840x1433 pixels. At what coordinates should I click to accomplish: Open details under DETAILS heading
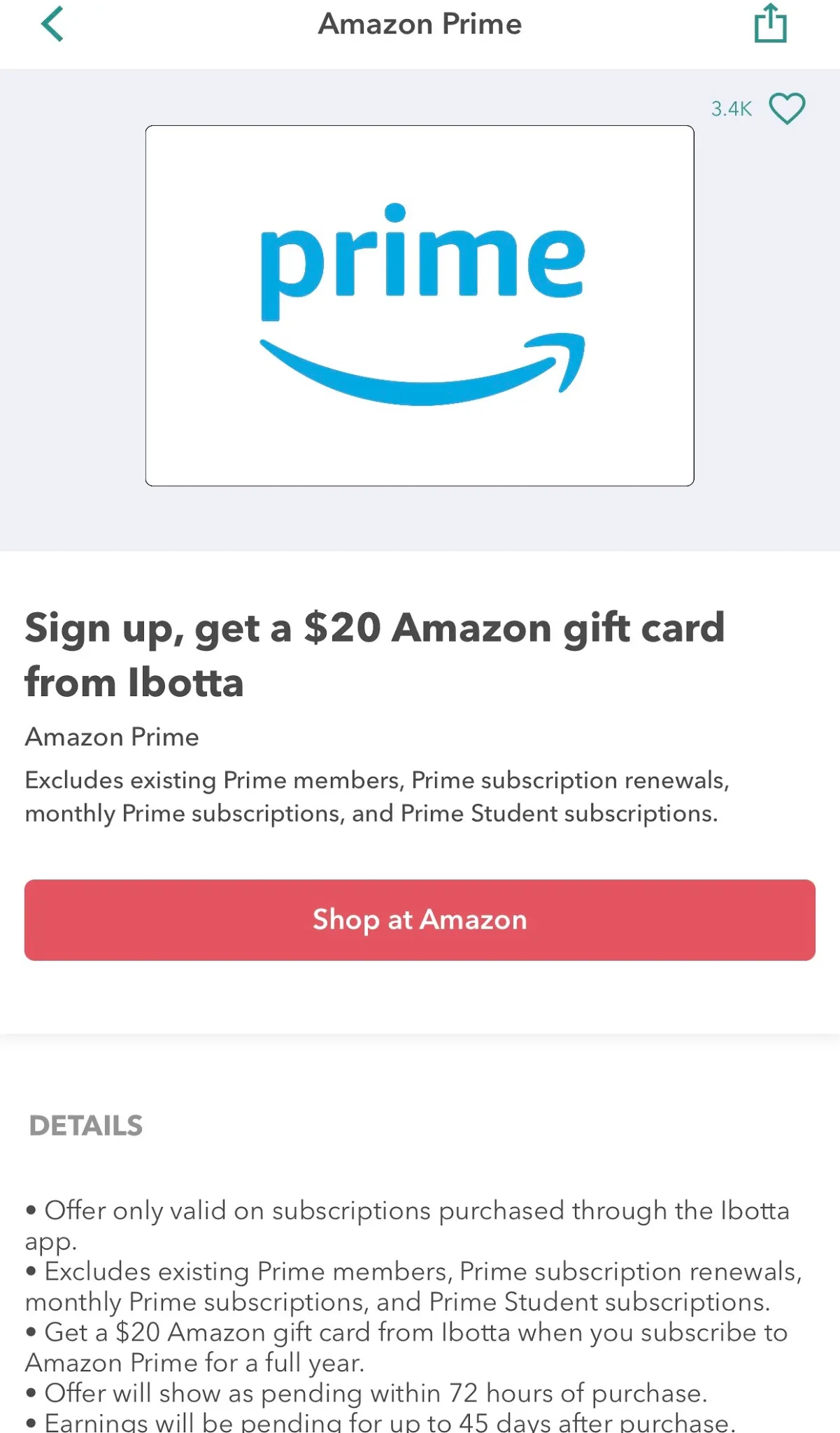click(x=86, y=1126)
